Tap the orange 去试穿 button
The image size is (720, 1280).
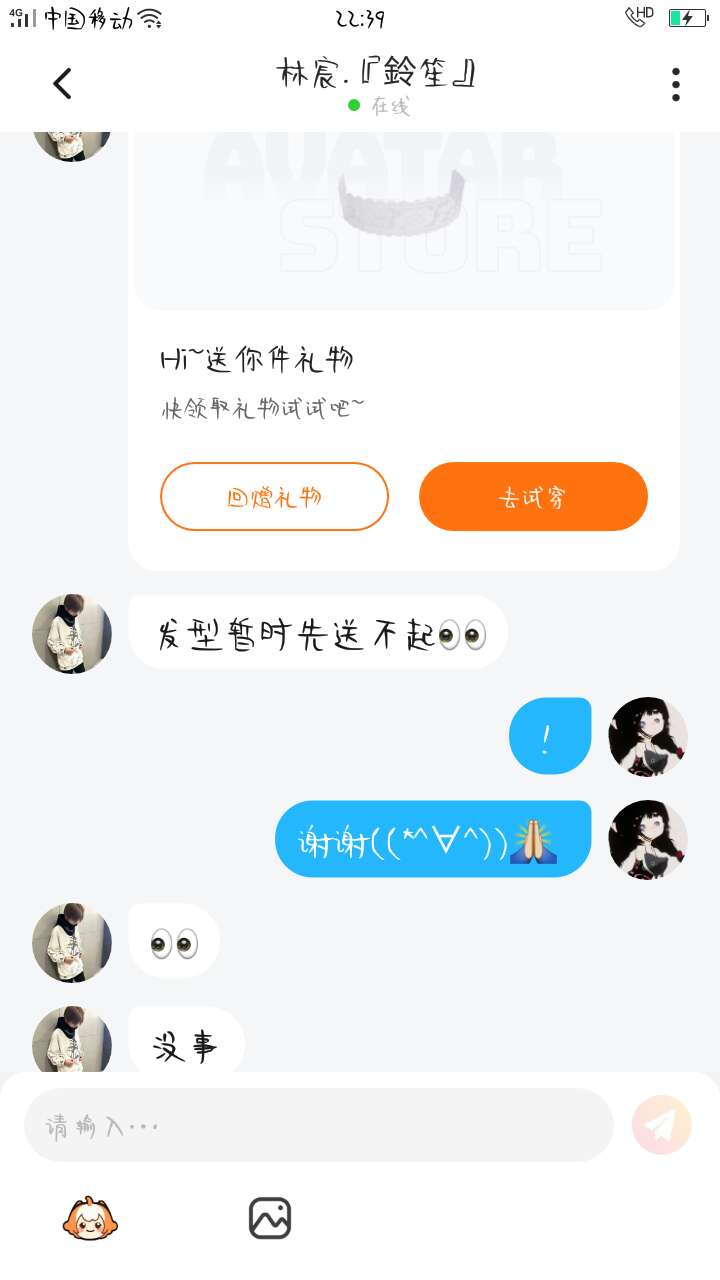tap(533, 496)
